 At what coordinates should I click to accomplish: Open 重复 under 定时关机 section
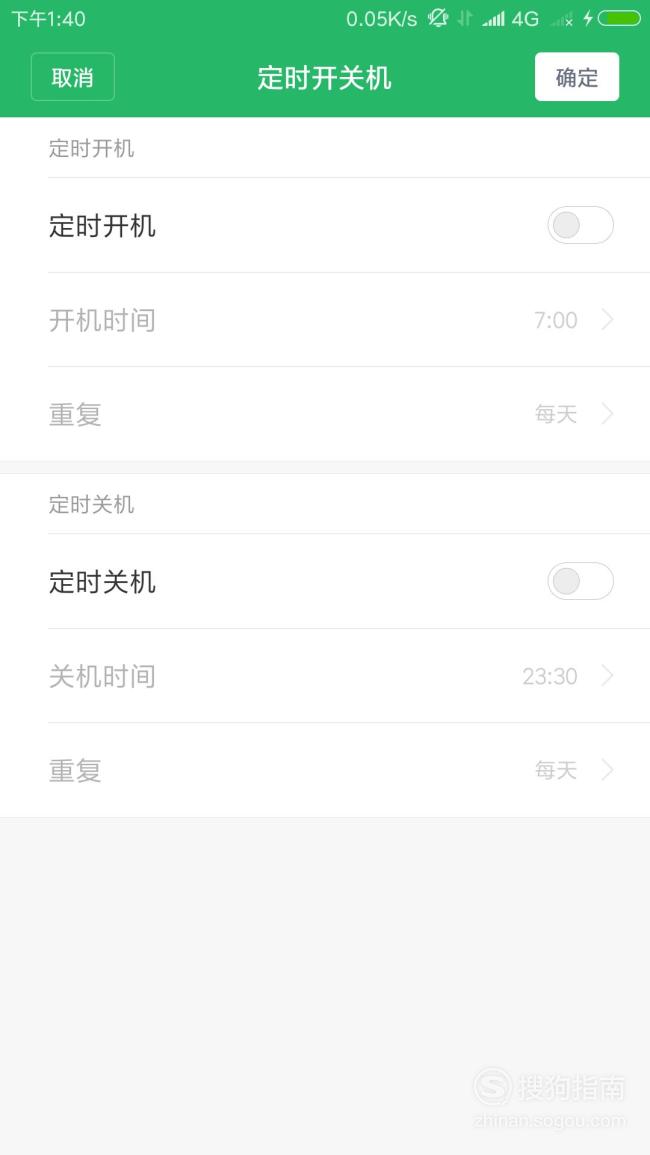click(325, 770)
